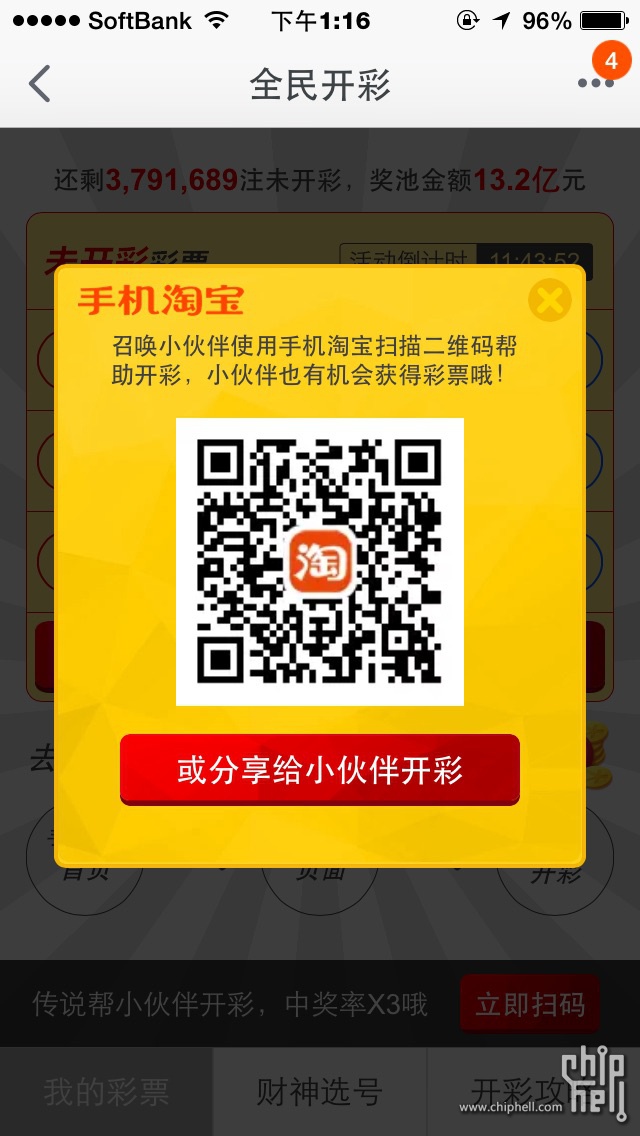Open the overflow menu with badge
The width and height of the screenshot is (640, 1136).
596,82
